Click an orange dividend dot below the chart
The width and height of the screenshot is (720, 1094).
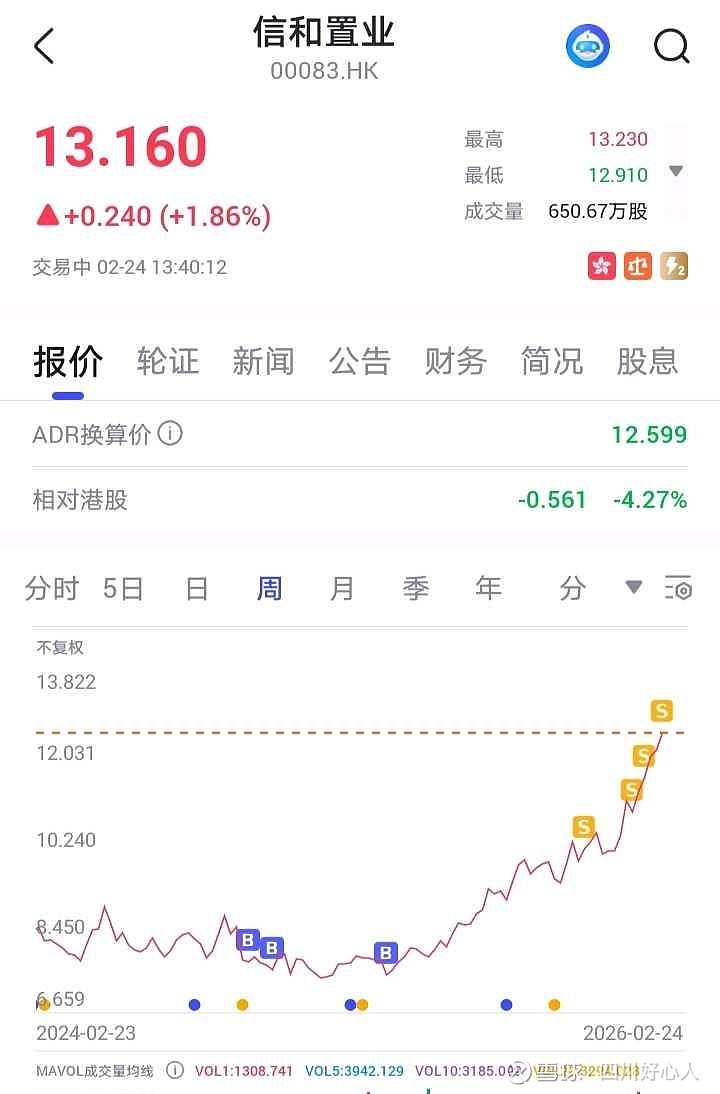[241, 1004]
